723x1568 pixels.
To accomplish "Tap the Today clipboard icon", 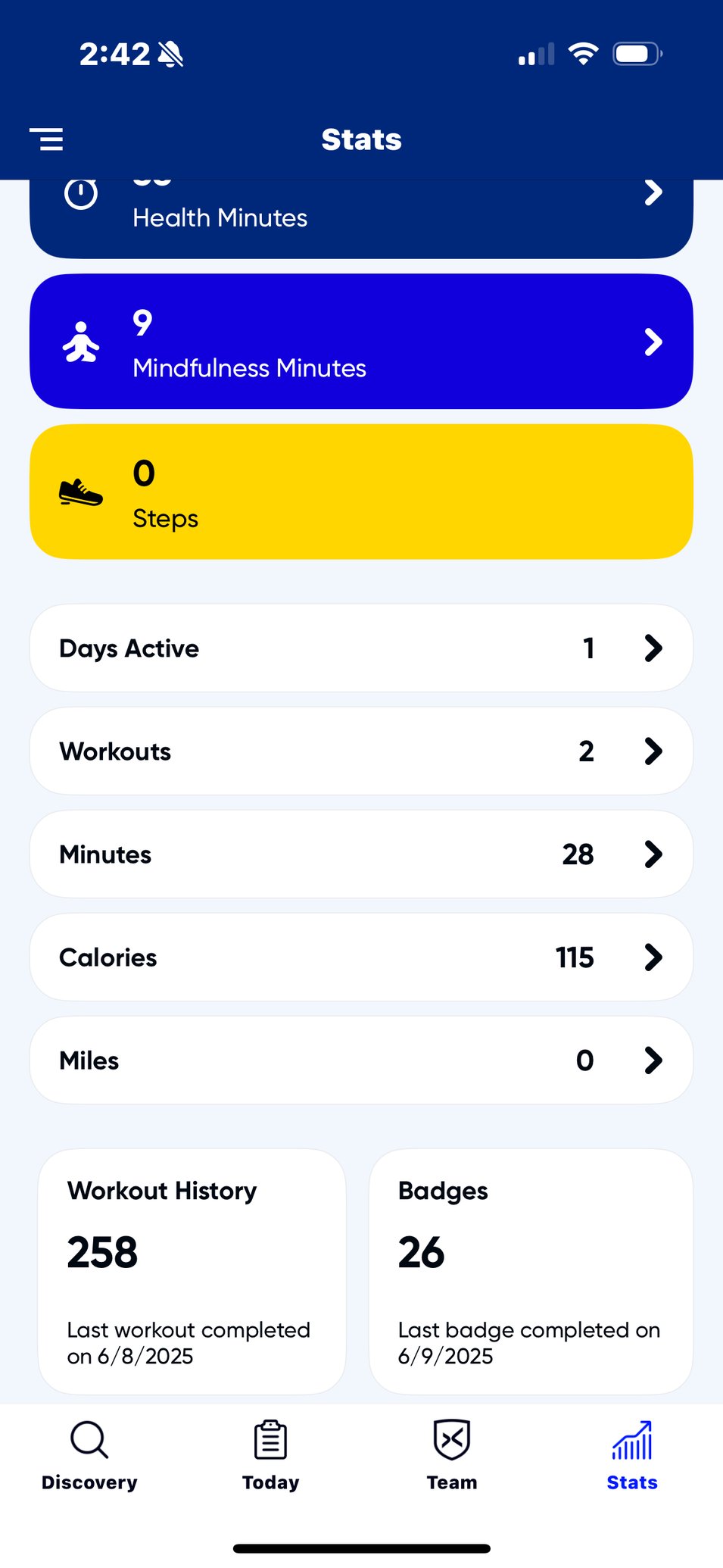I will [x=270, y=1438].
